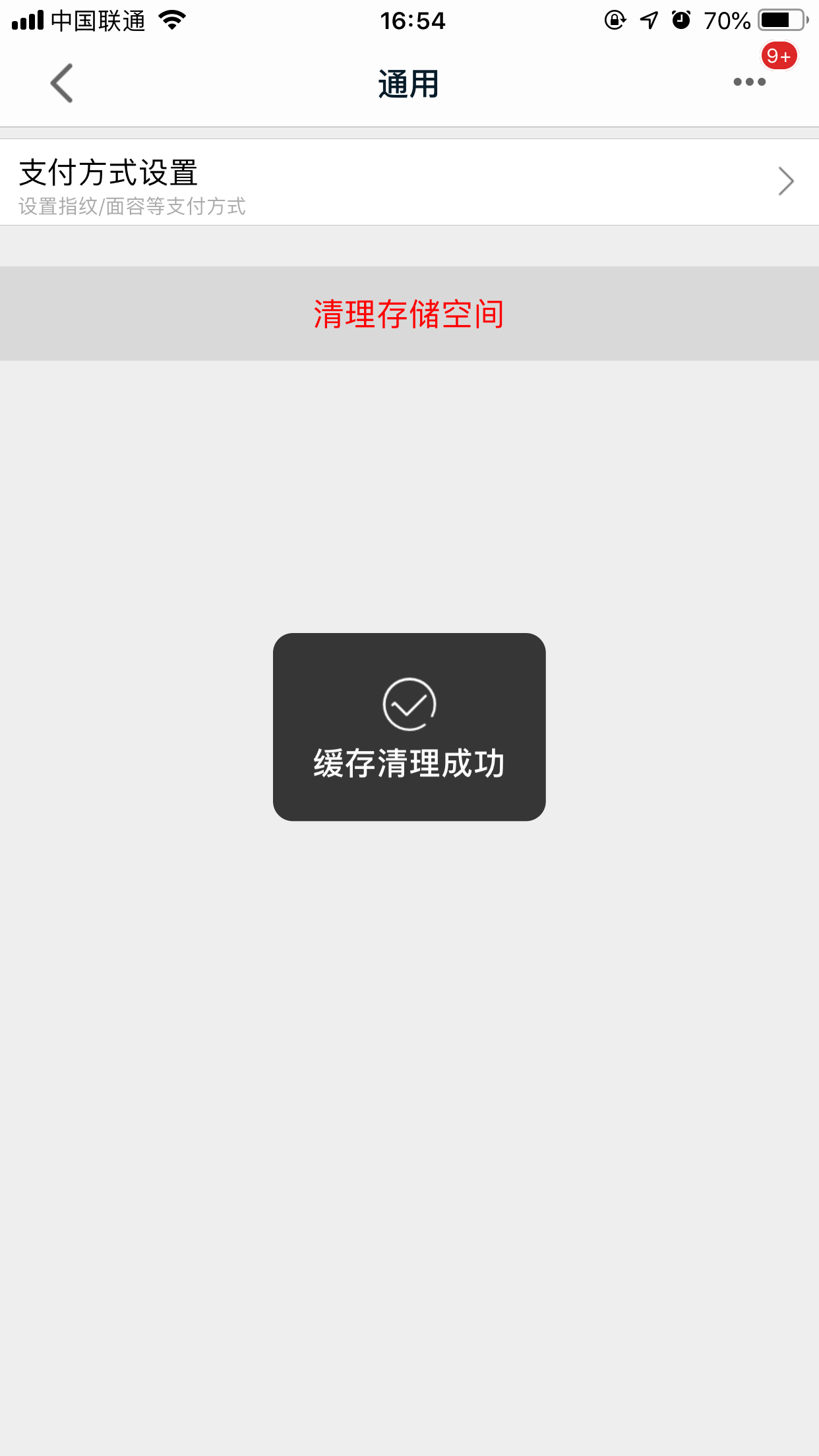Tap the back arrow to return
The image size is (819, 1456).
click(x=61, y=84)
